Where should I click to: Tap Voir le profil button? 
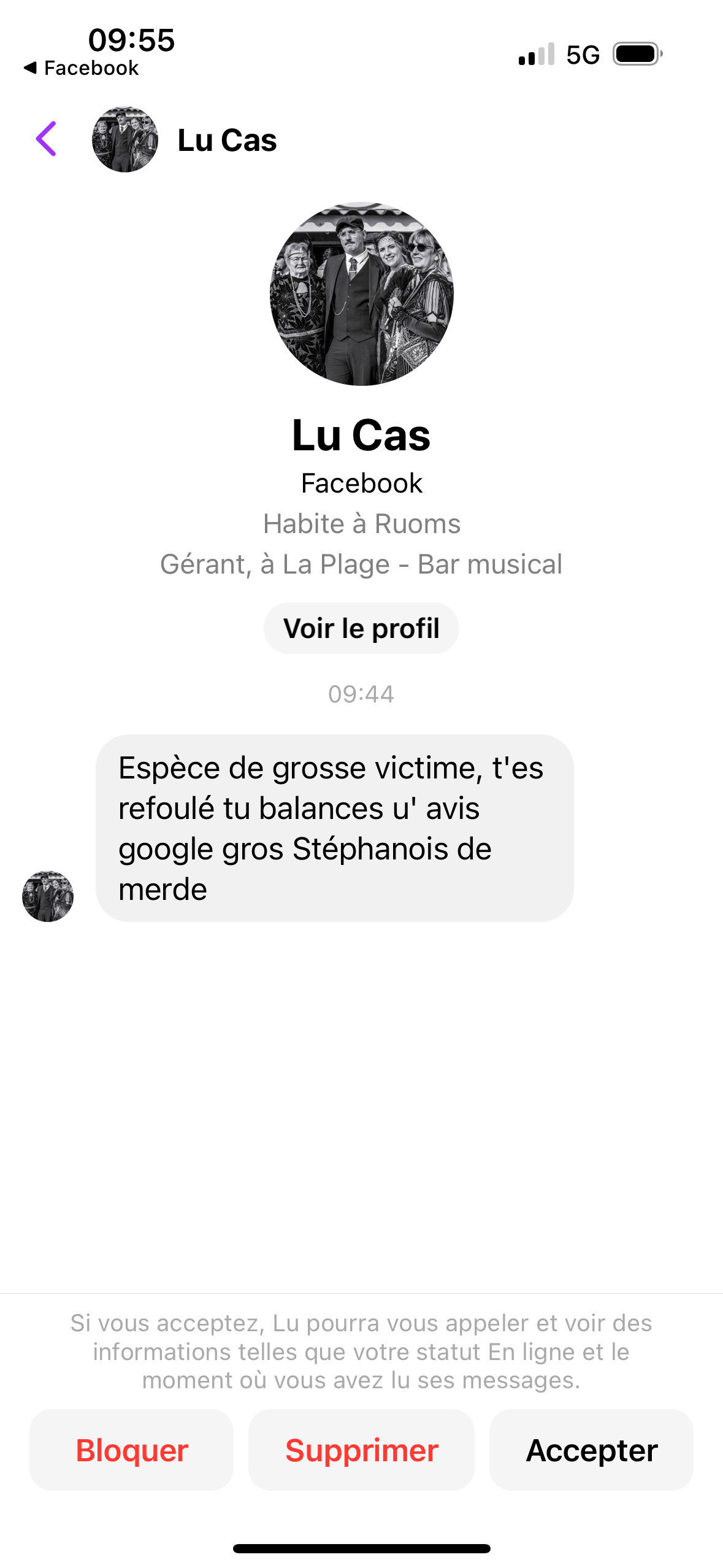pyautogui.click(x=361, y=628)
